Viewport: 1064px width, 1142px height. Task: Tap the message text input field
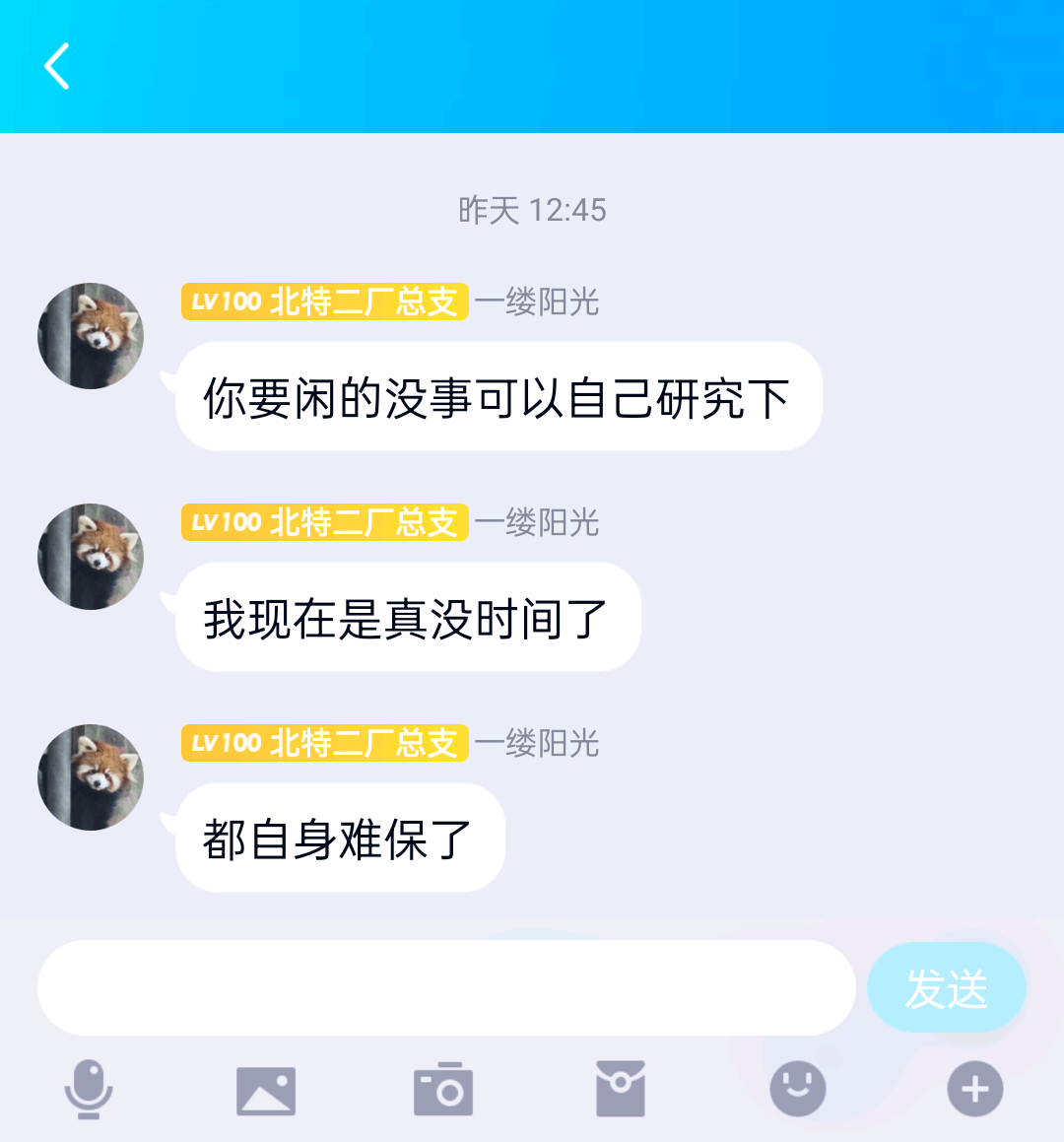pyautogui.click(x=445, y=987)
